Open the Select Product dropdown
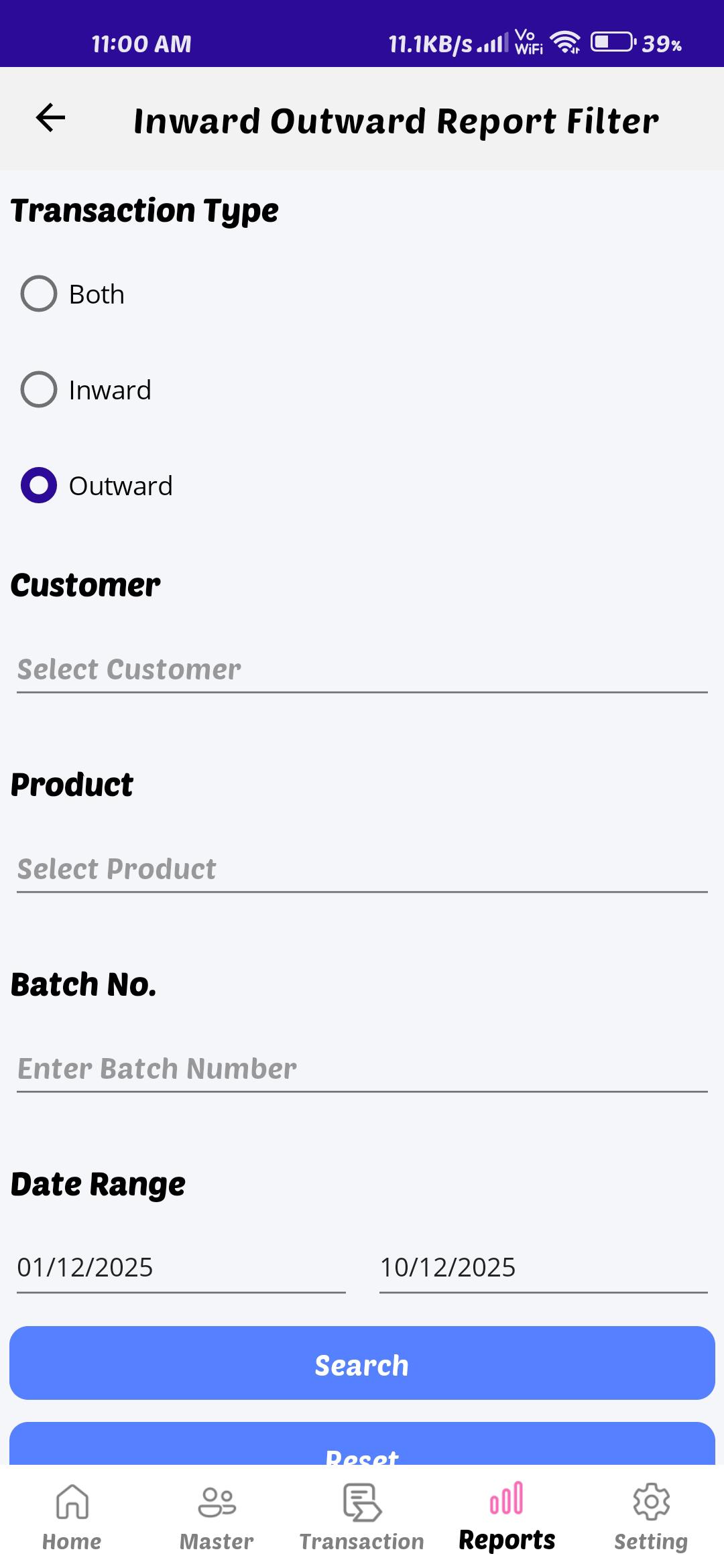This screenshot has width=724, height=1568. [x=362, y=868]
